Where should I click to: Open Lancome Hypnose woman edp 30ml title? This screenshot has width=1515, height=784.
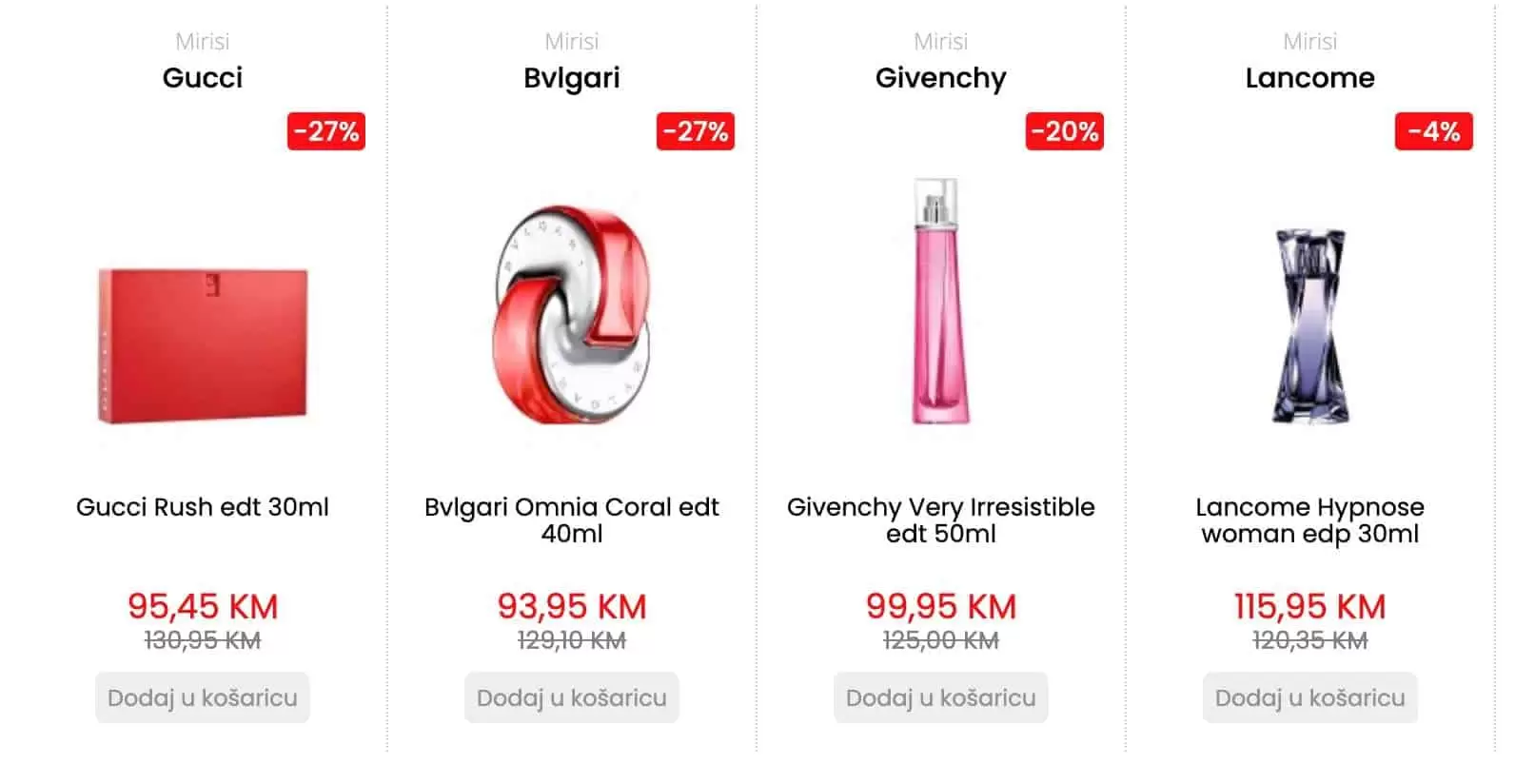[x=1309, y=519]
